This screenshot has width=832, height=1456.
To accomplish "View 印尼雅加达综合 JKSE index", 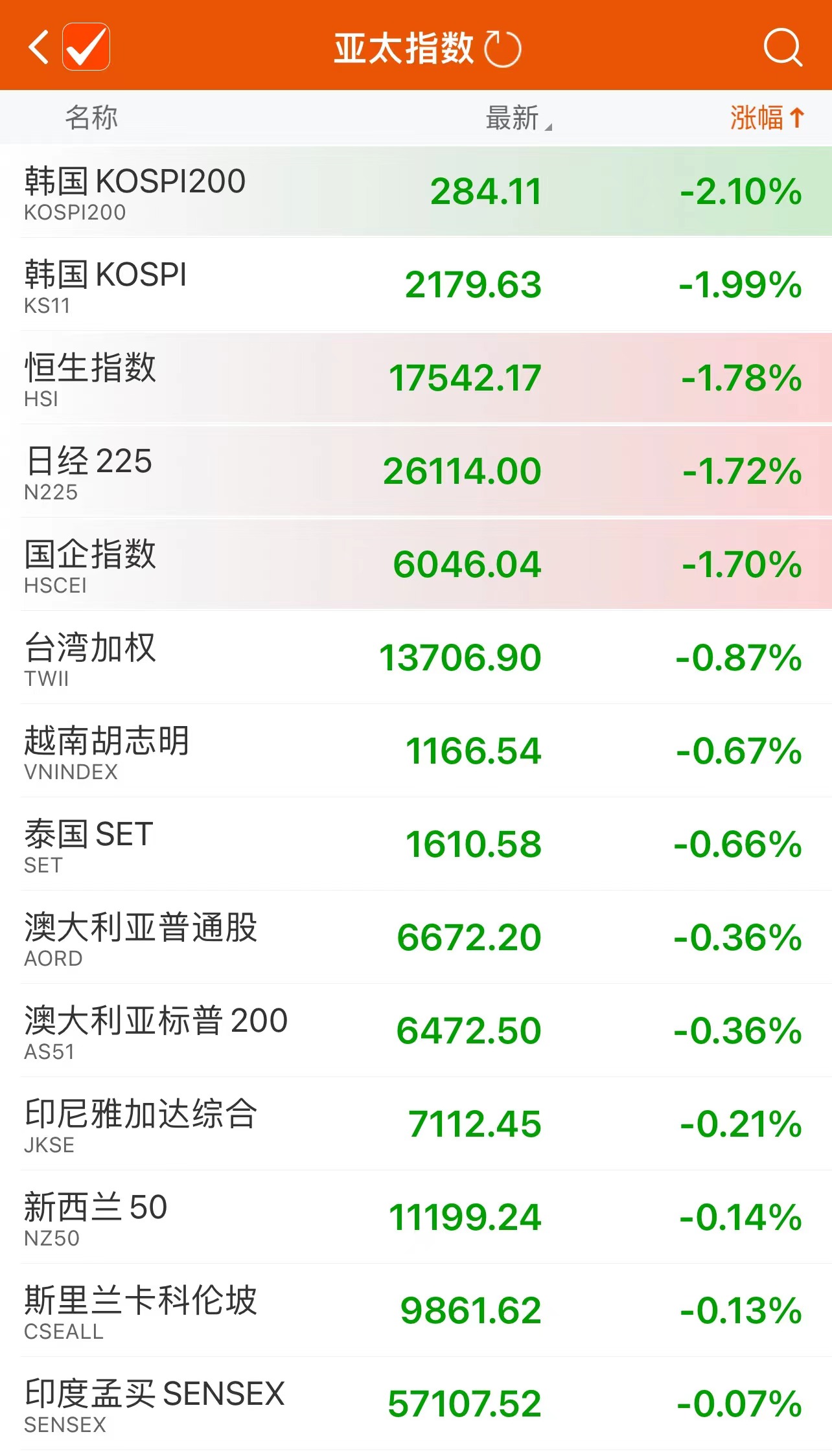I will point(416,1124).
